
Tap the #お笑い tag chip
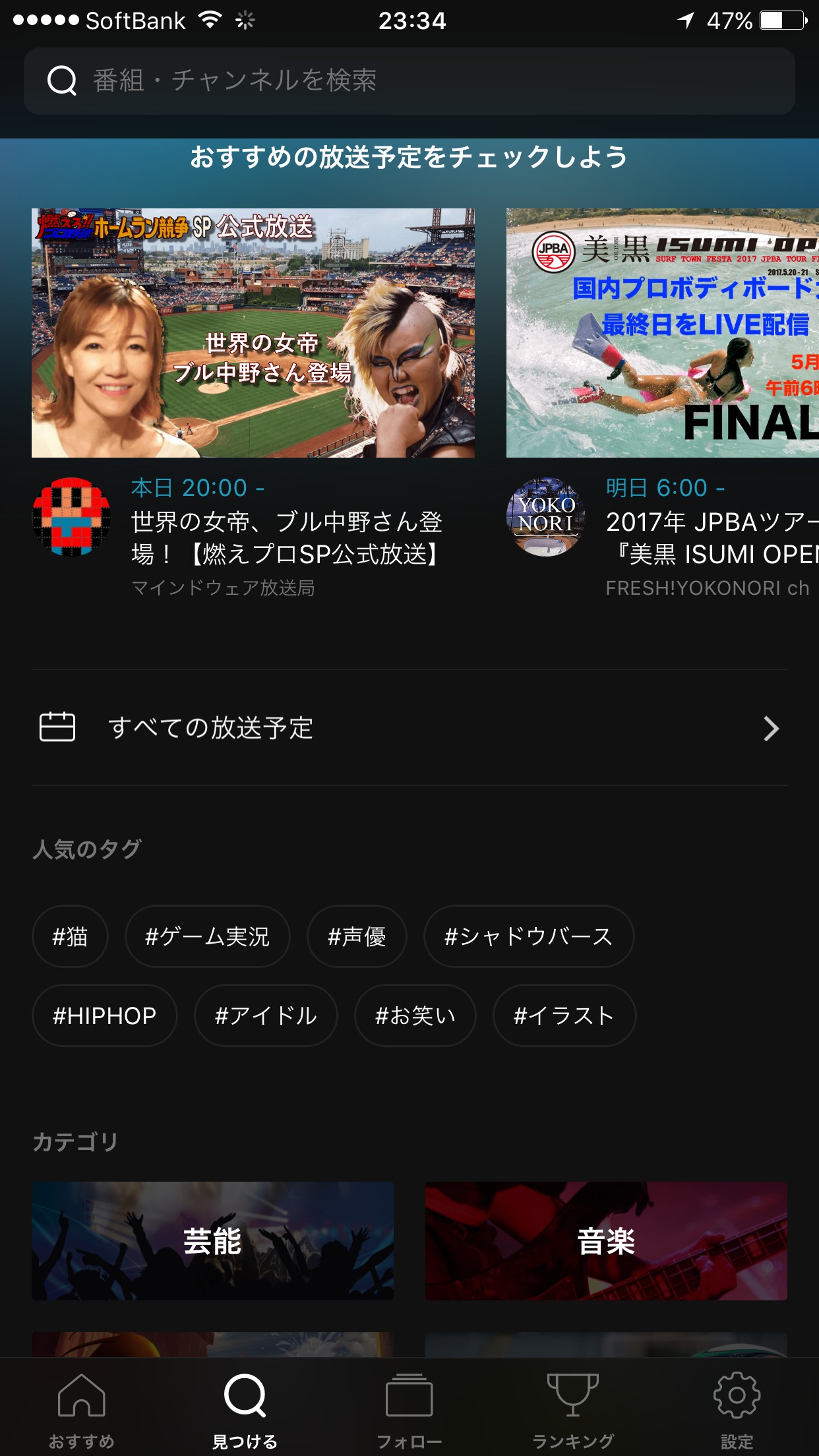click(x=415, y=1016)
